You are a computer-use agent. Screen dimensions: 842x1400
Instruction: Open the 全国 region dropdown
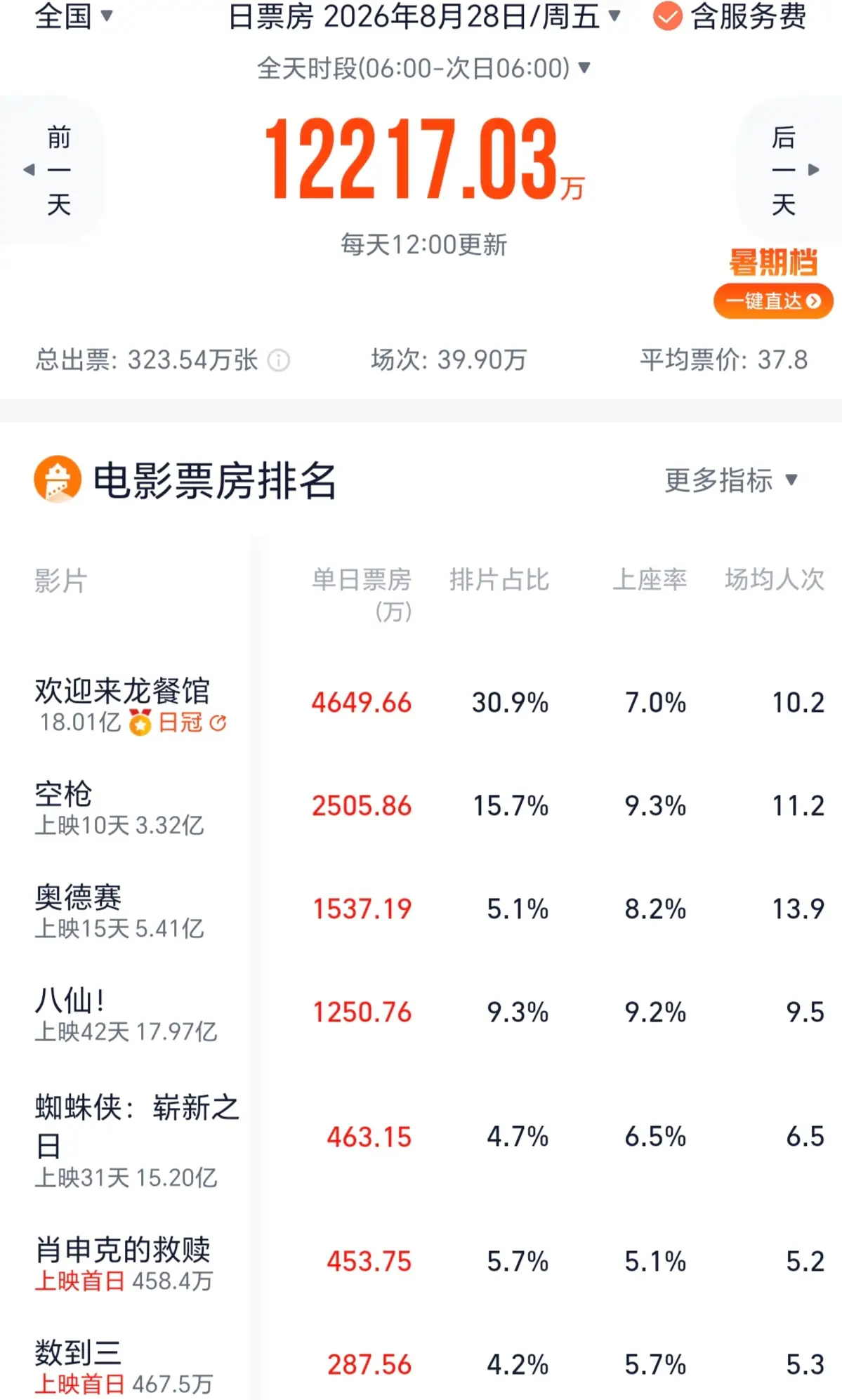pyautogui.click(x=74, y=15)
